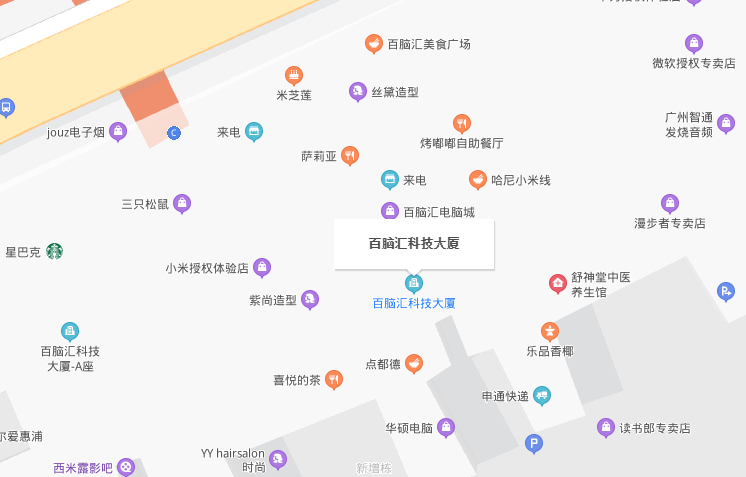Open the 三只松鼠 shop marker

coord(182,204)
